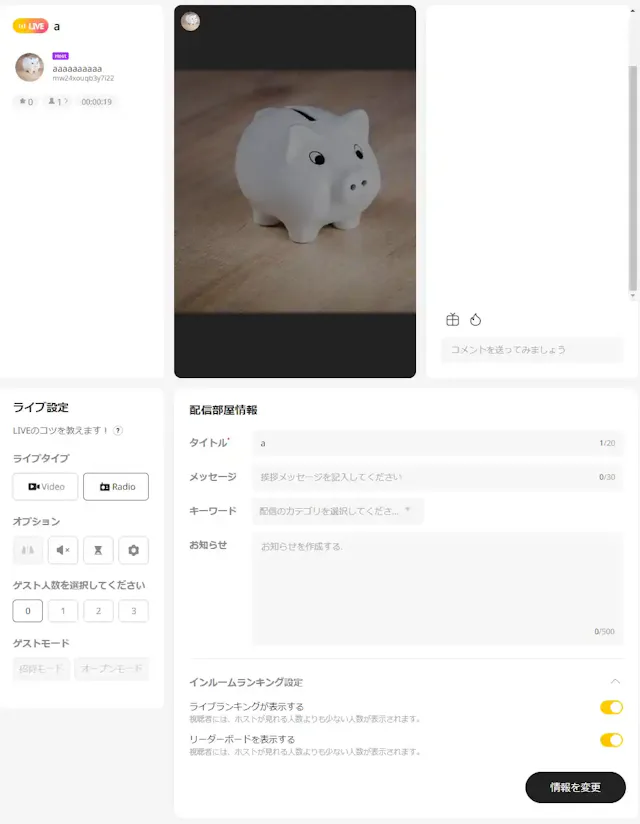Set guest count to 3

tap(133, 611)
